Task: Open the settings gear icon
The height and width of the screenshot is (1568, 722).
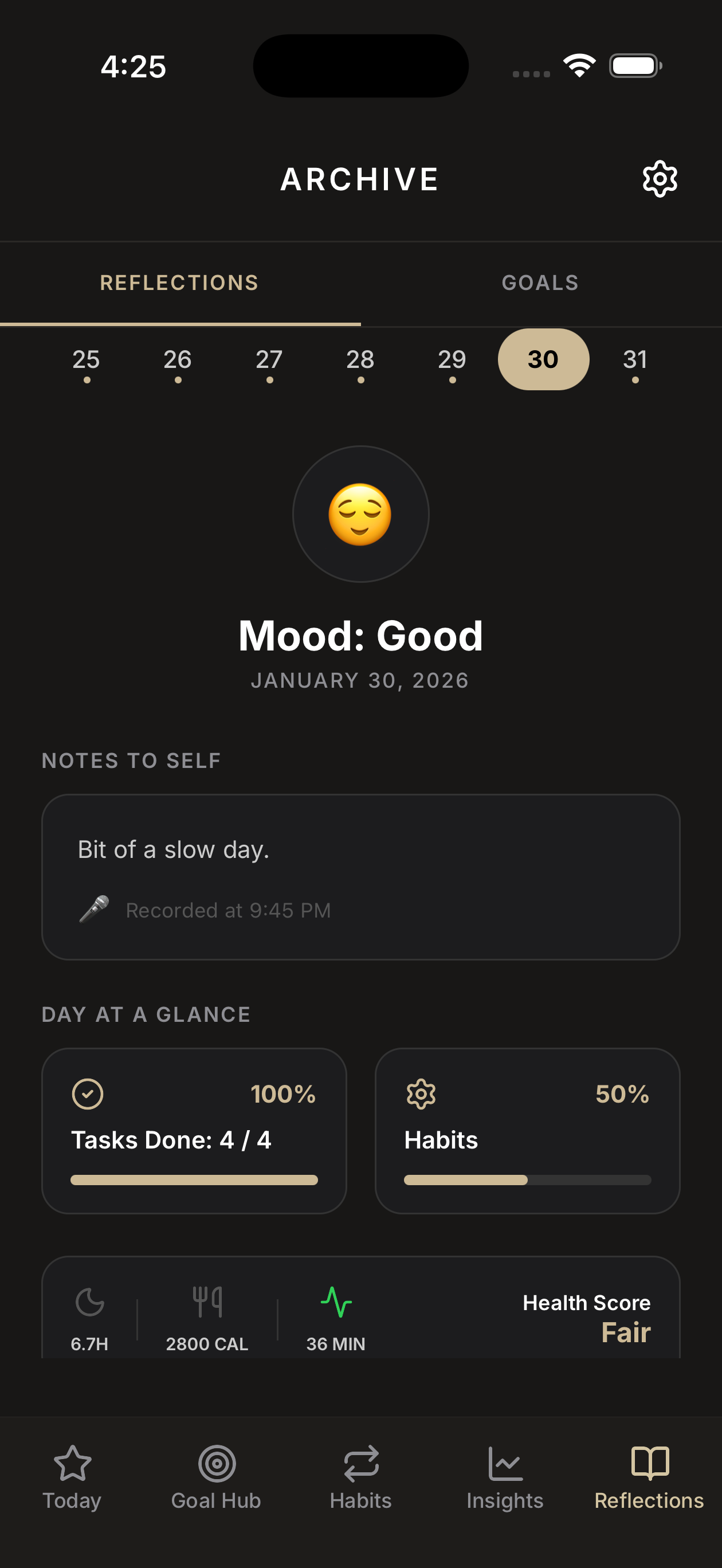Action: click(x=660, y=179)
